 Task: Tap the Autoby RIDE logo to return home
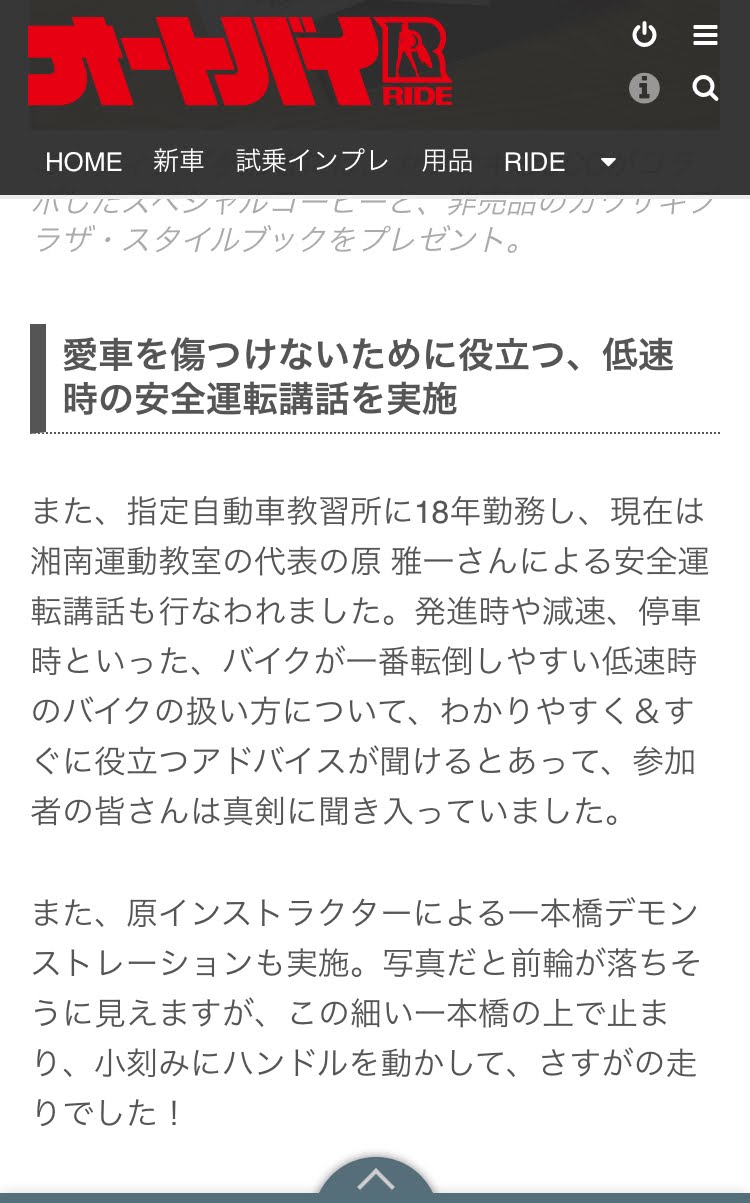241,62
